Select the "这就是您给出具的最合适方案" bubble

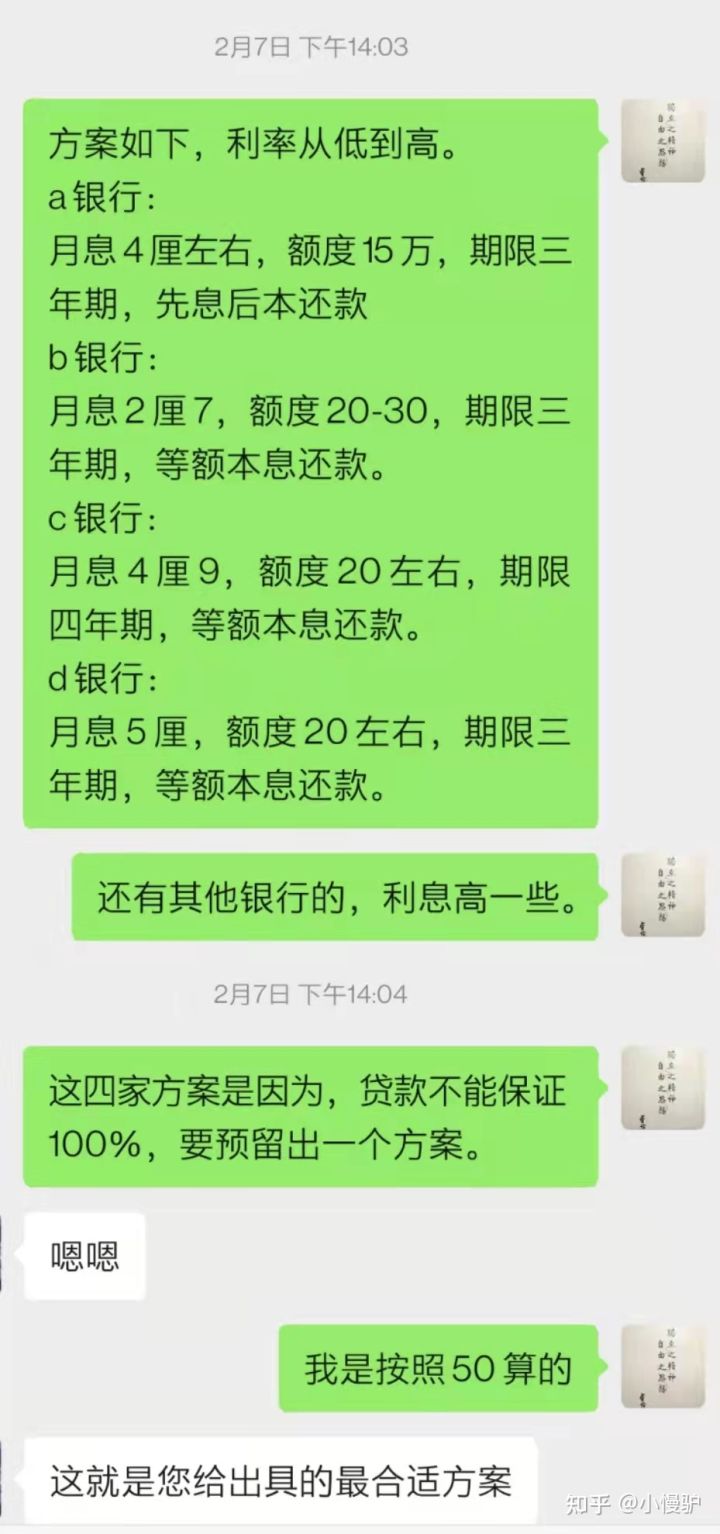coord(280,1485)
